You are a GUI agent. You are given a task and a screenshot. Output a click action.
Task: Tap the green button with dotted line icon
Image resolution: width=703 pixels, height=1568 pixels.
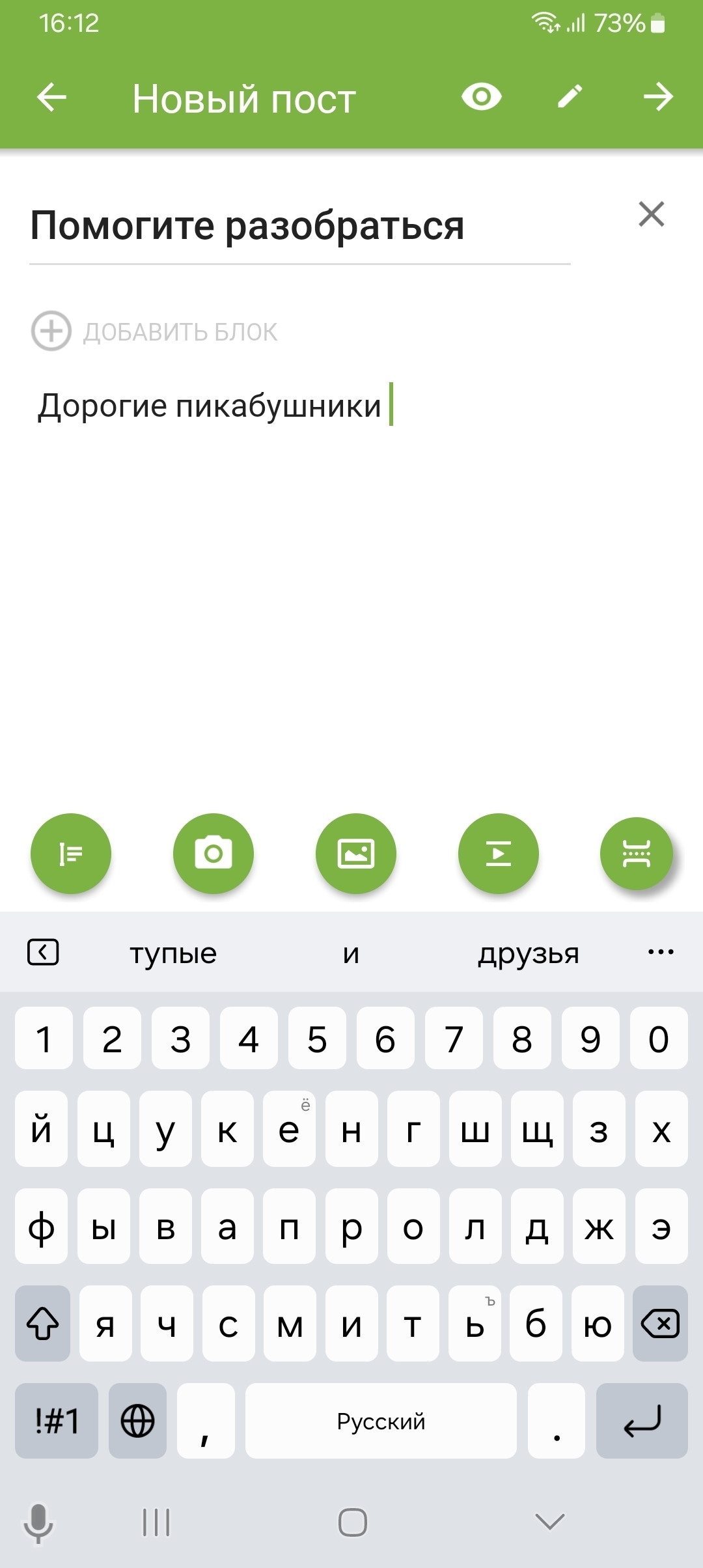(x=637, y=853)
